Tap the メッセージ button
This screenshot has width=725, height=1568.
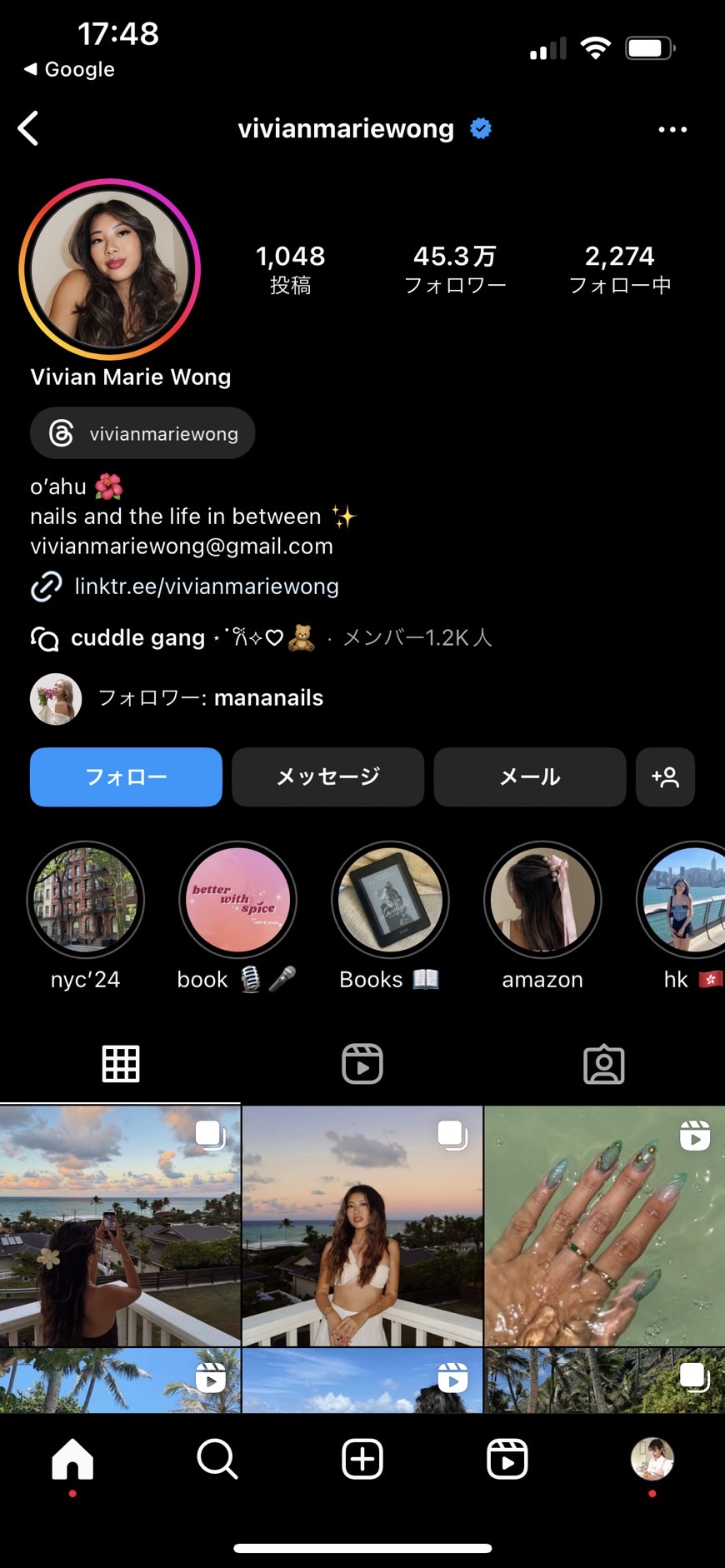(327, 777)
